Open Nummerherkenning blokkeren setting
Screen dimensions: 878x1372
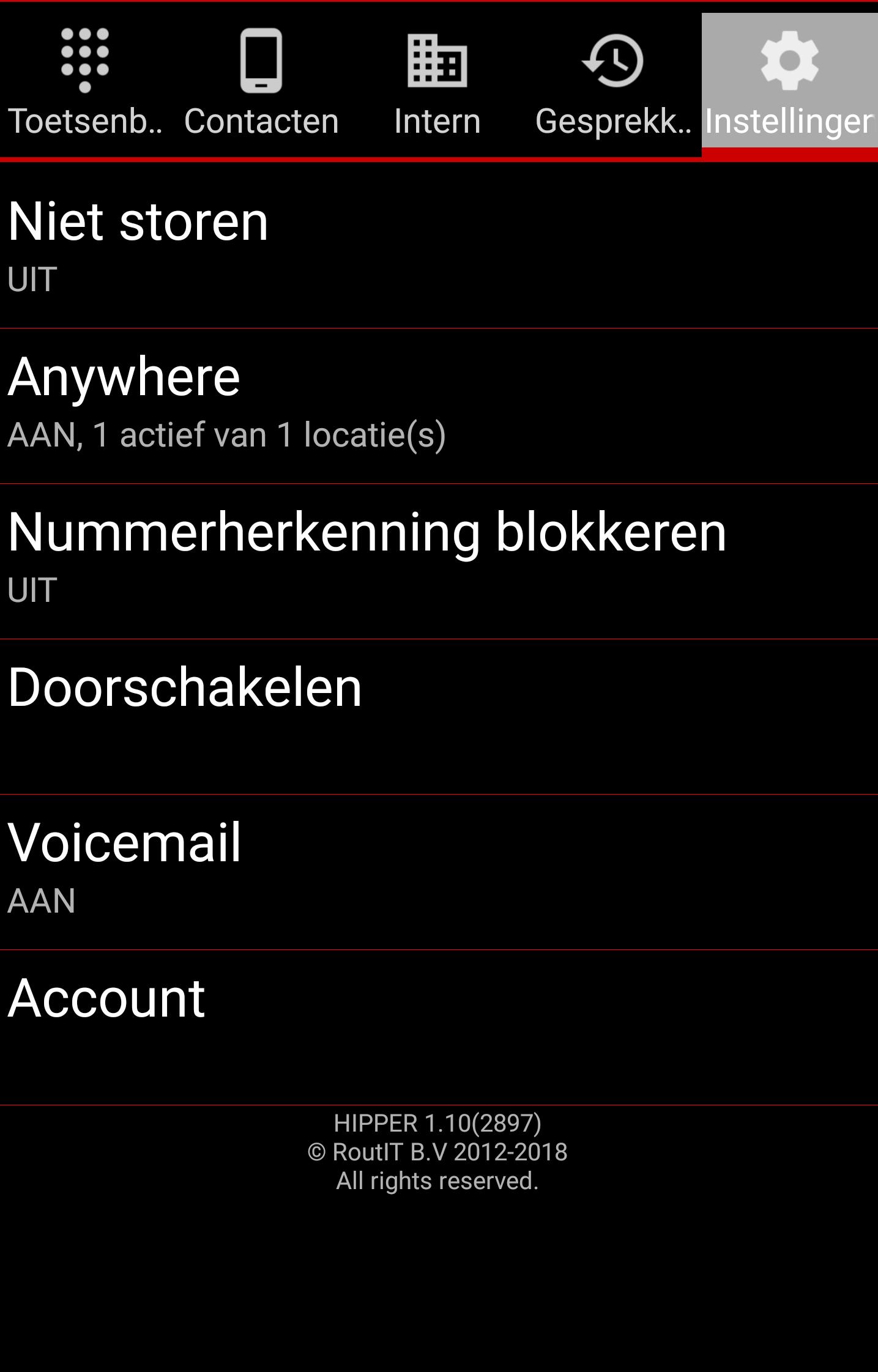[x=439, y=560]
